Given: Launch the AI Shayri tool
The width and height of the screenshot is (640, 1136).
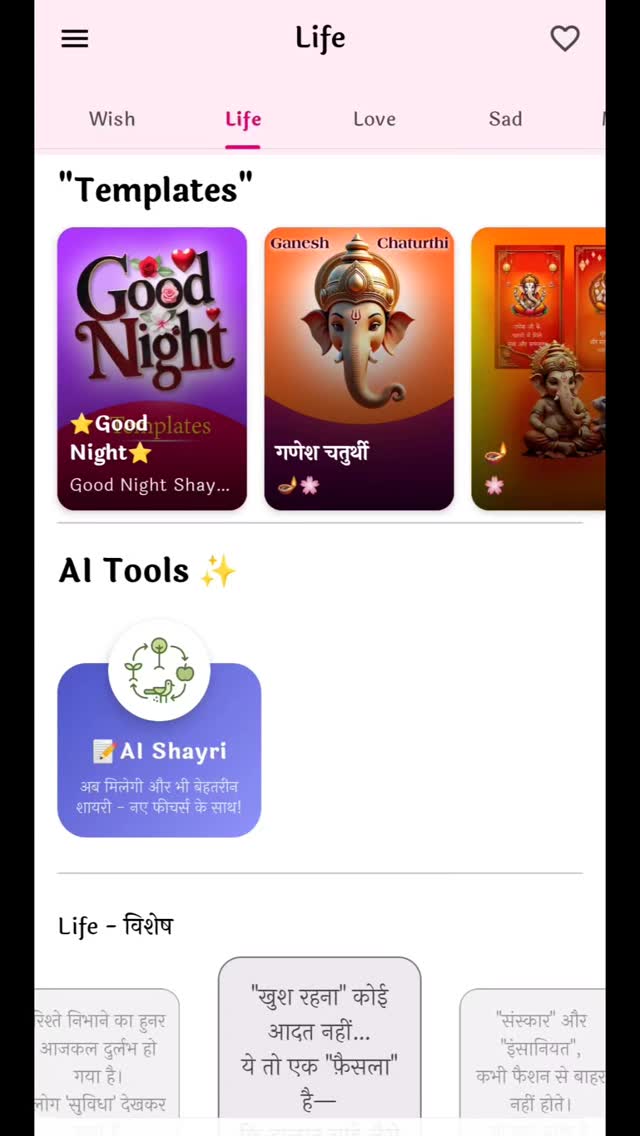Looking at the screenshot, I should [x=159, y=750].
